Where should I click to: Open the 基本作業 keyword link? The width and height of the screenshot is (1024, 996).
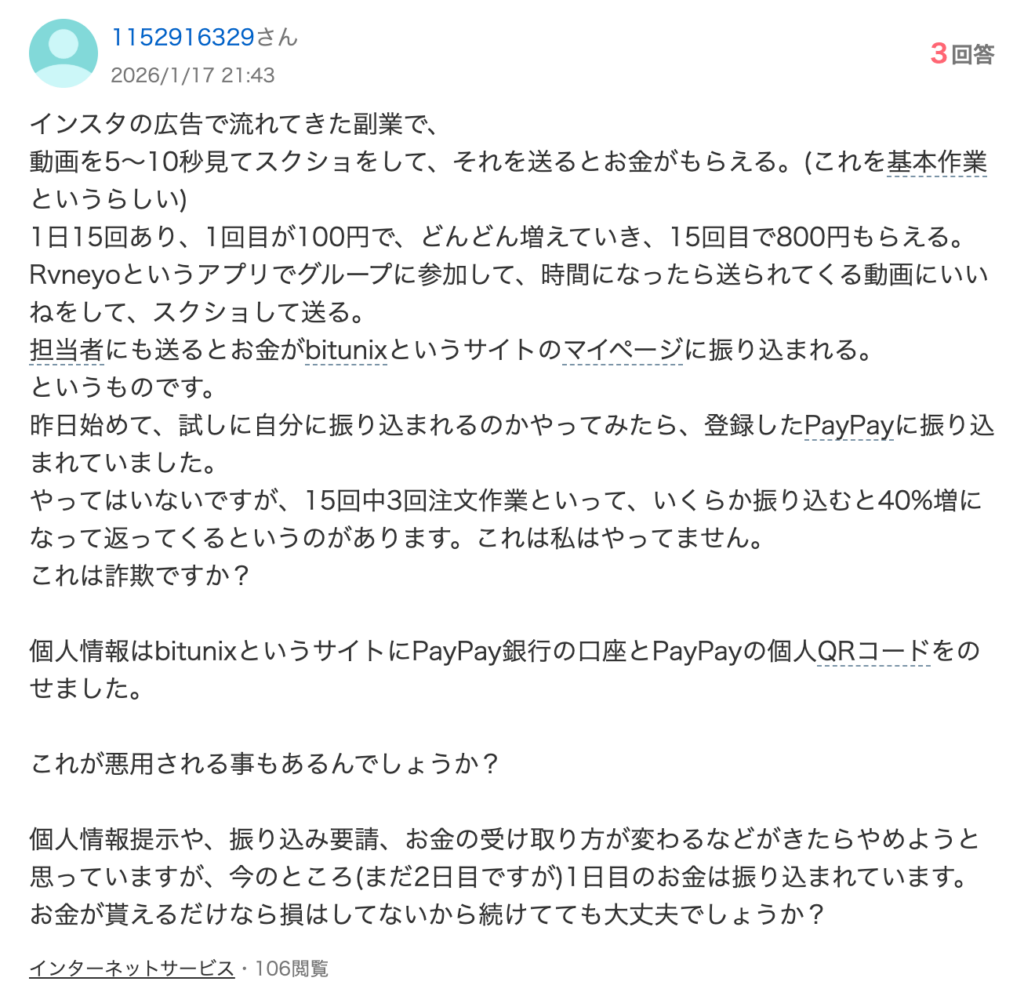click(937, 162)
